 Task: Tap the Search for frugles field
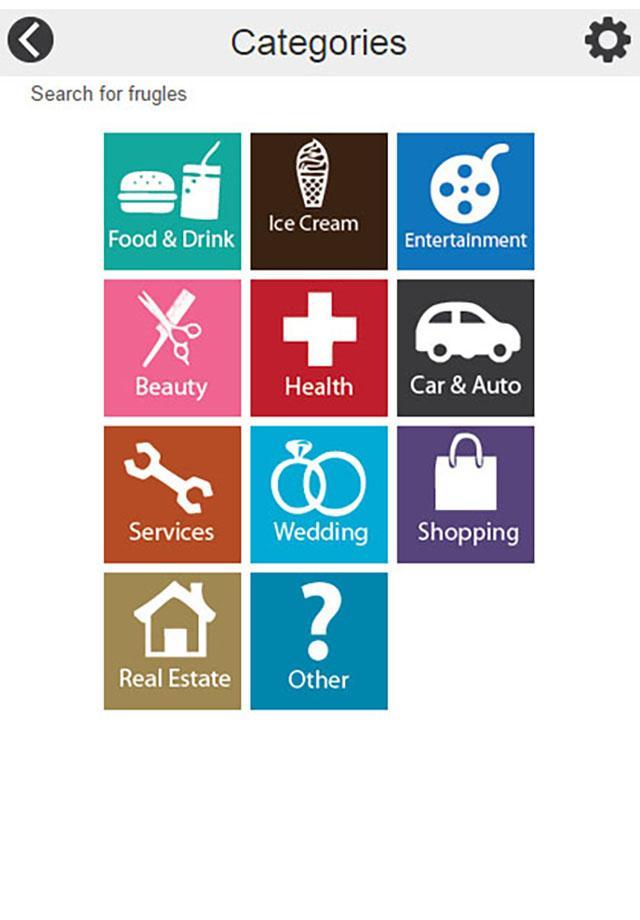point(109,94)
